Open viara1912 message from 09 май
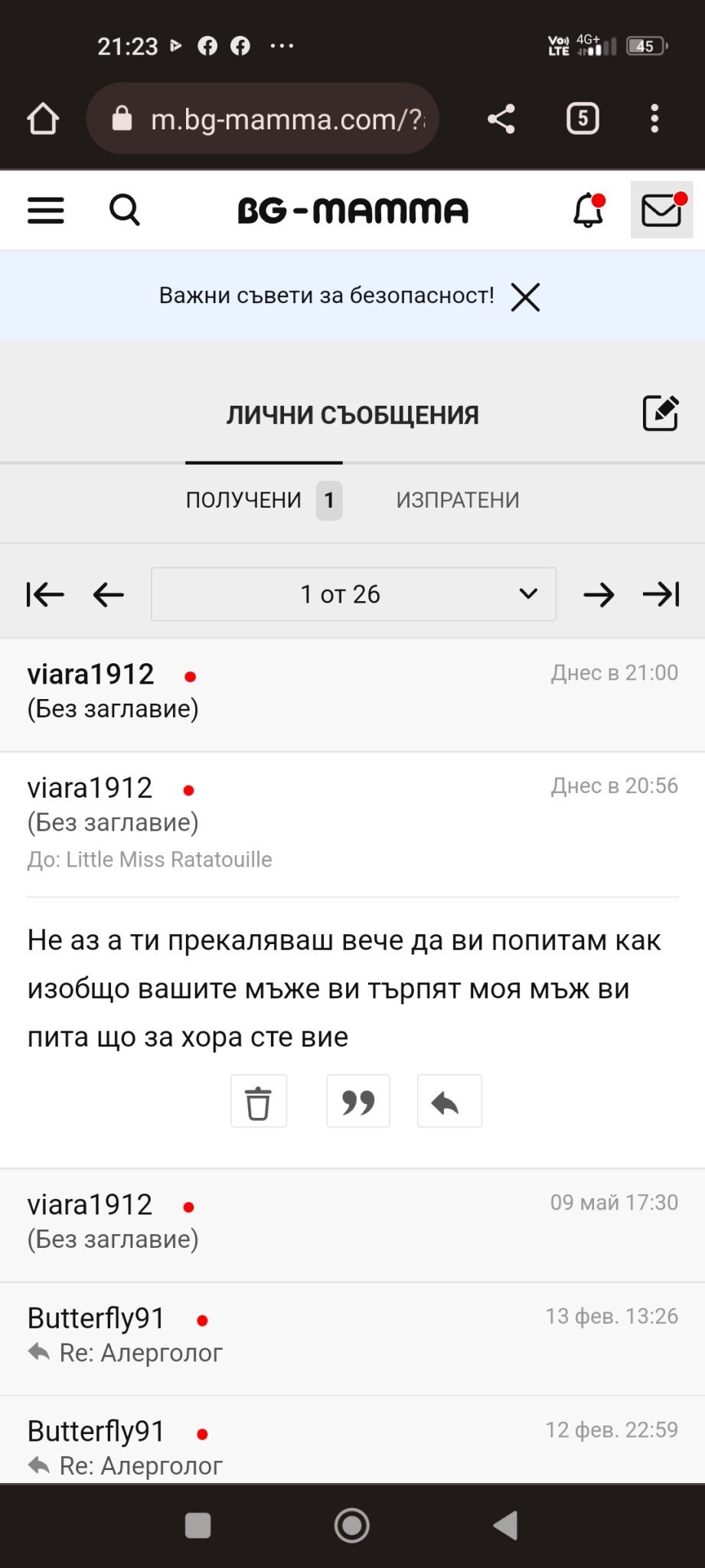Screen dimensions: 705x1568 (x=352, y=1222)
